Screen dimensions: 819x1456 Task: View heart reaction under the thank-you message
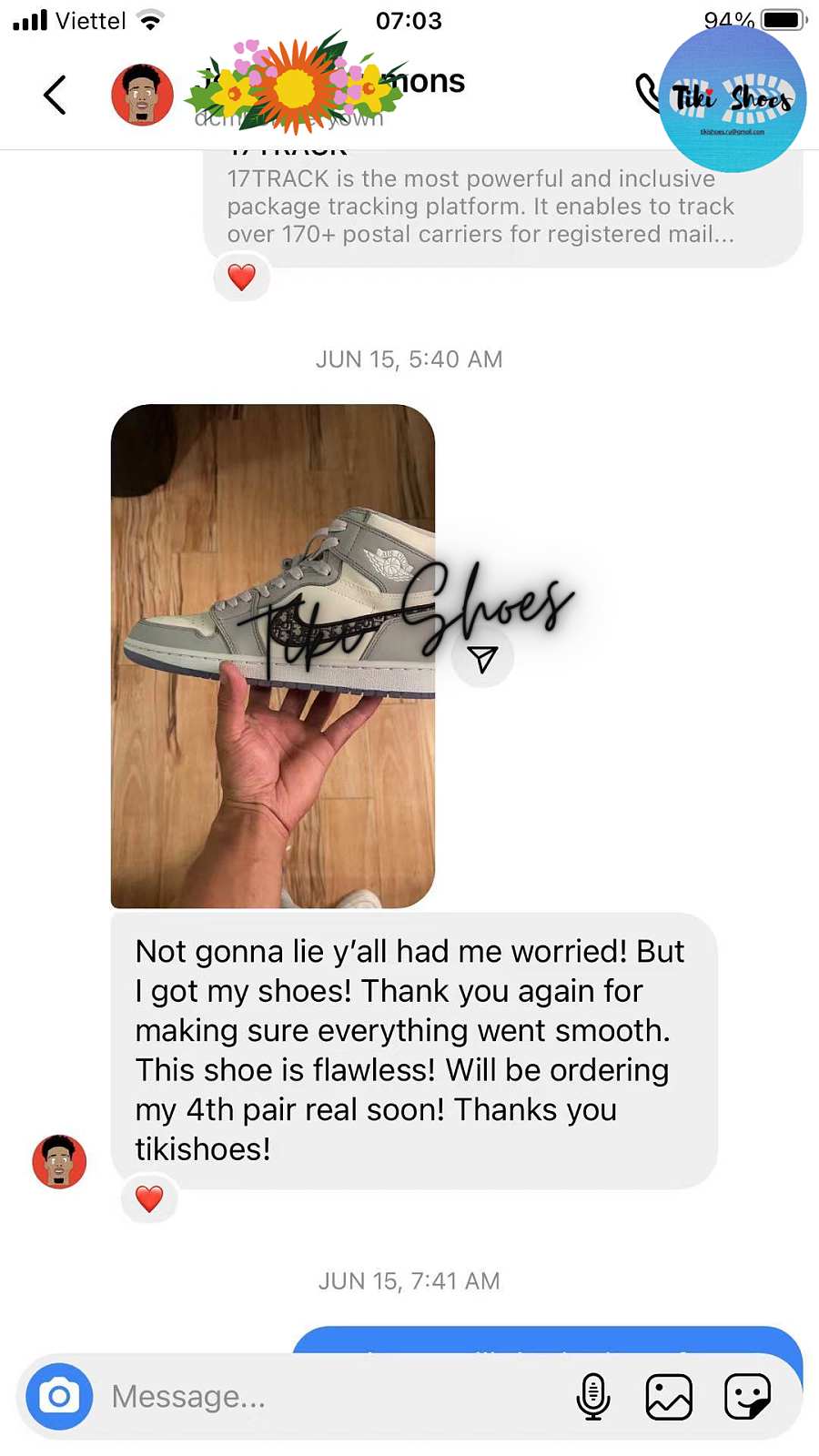click(x=149, y=1198)
